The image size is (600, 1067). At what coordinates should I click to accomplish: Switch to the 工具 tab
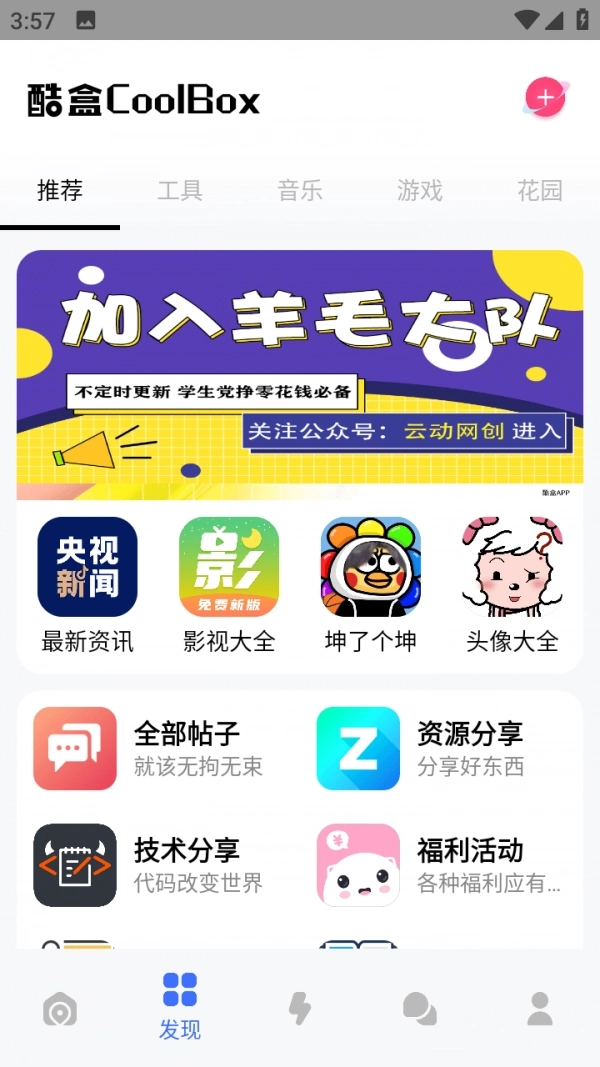click(x=180, y=190)
